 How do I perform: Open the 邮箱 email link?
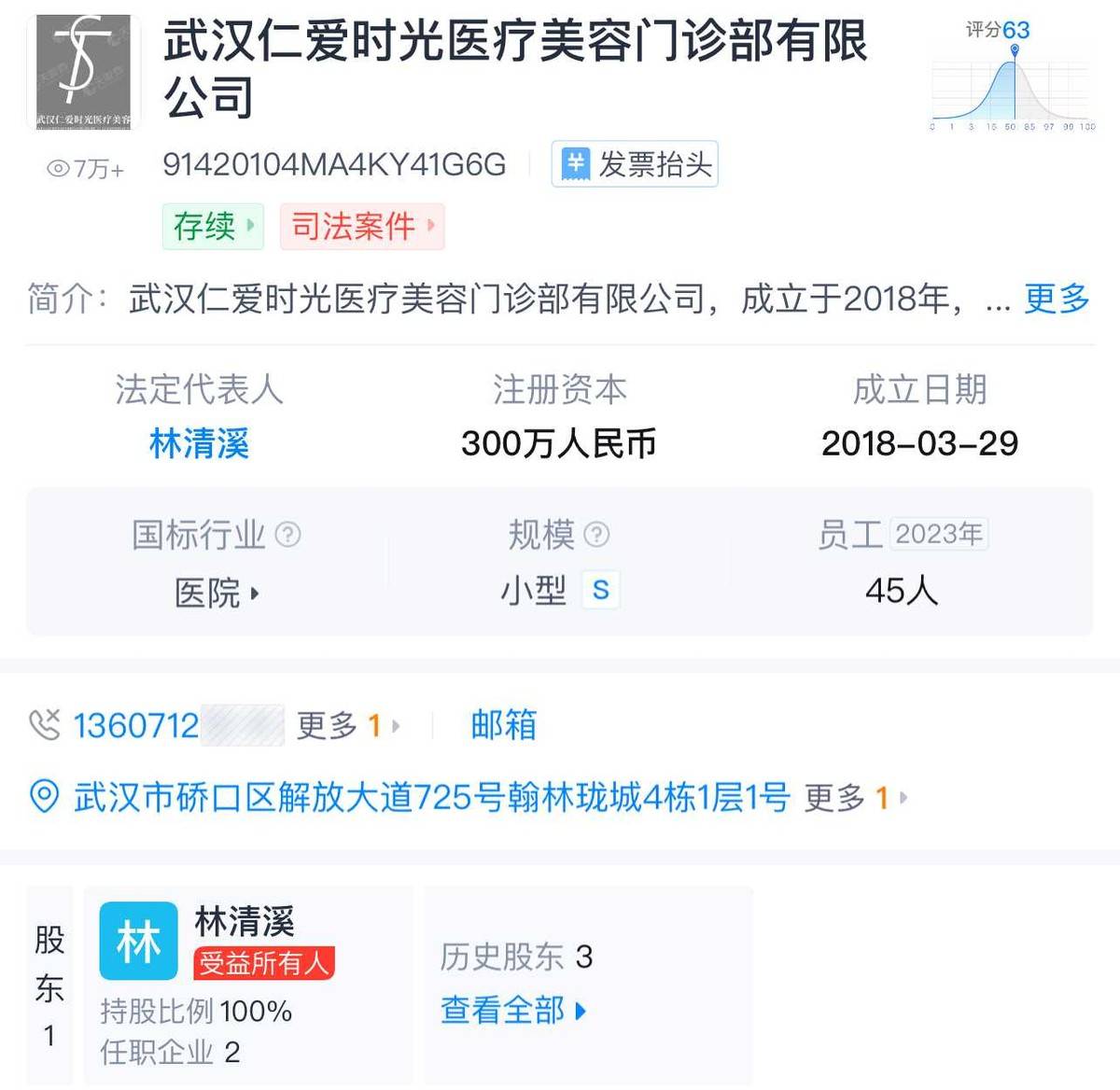pos(503,725)
